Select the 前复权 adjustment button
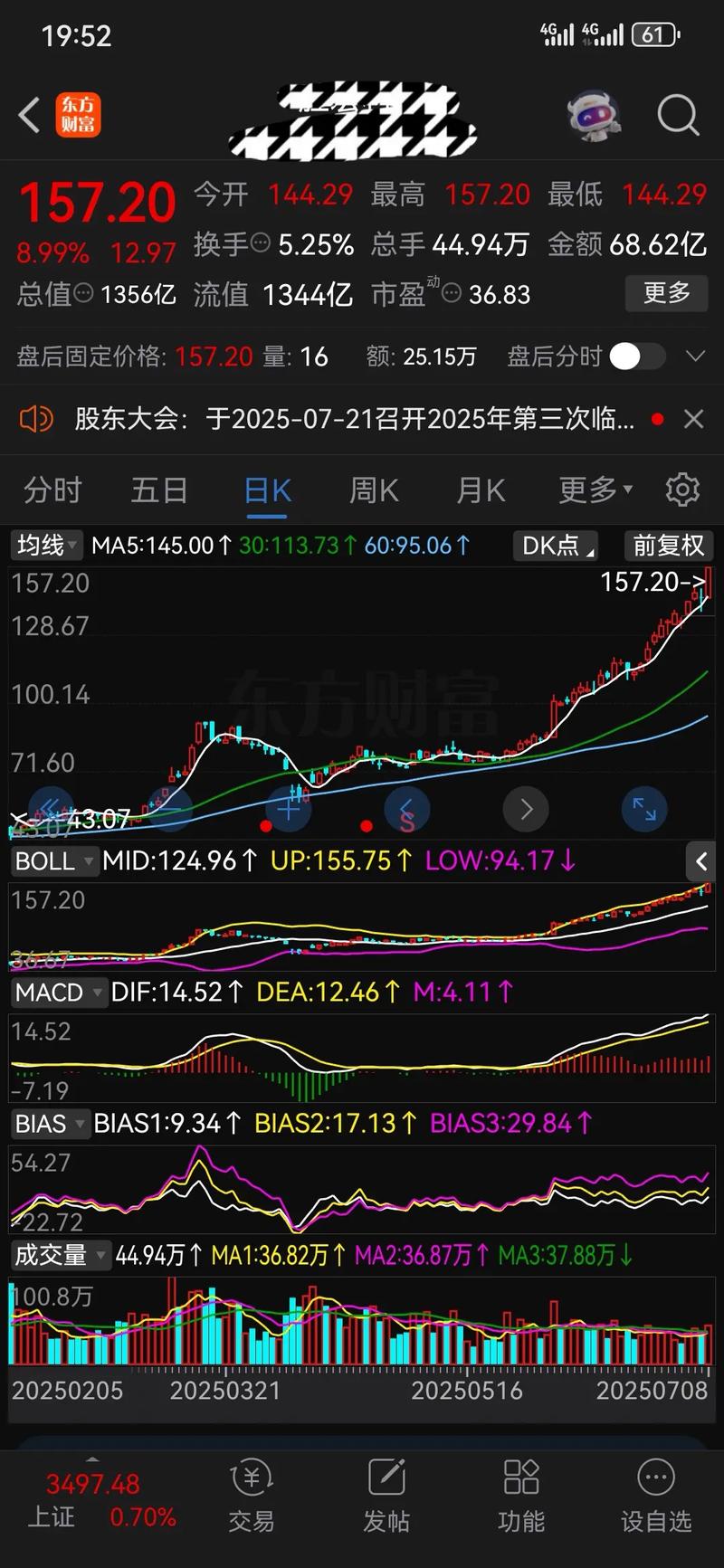This screenshot has height=1568, width=724. (668, 545)
